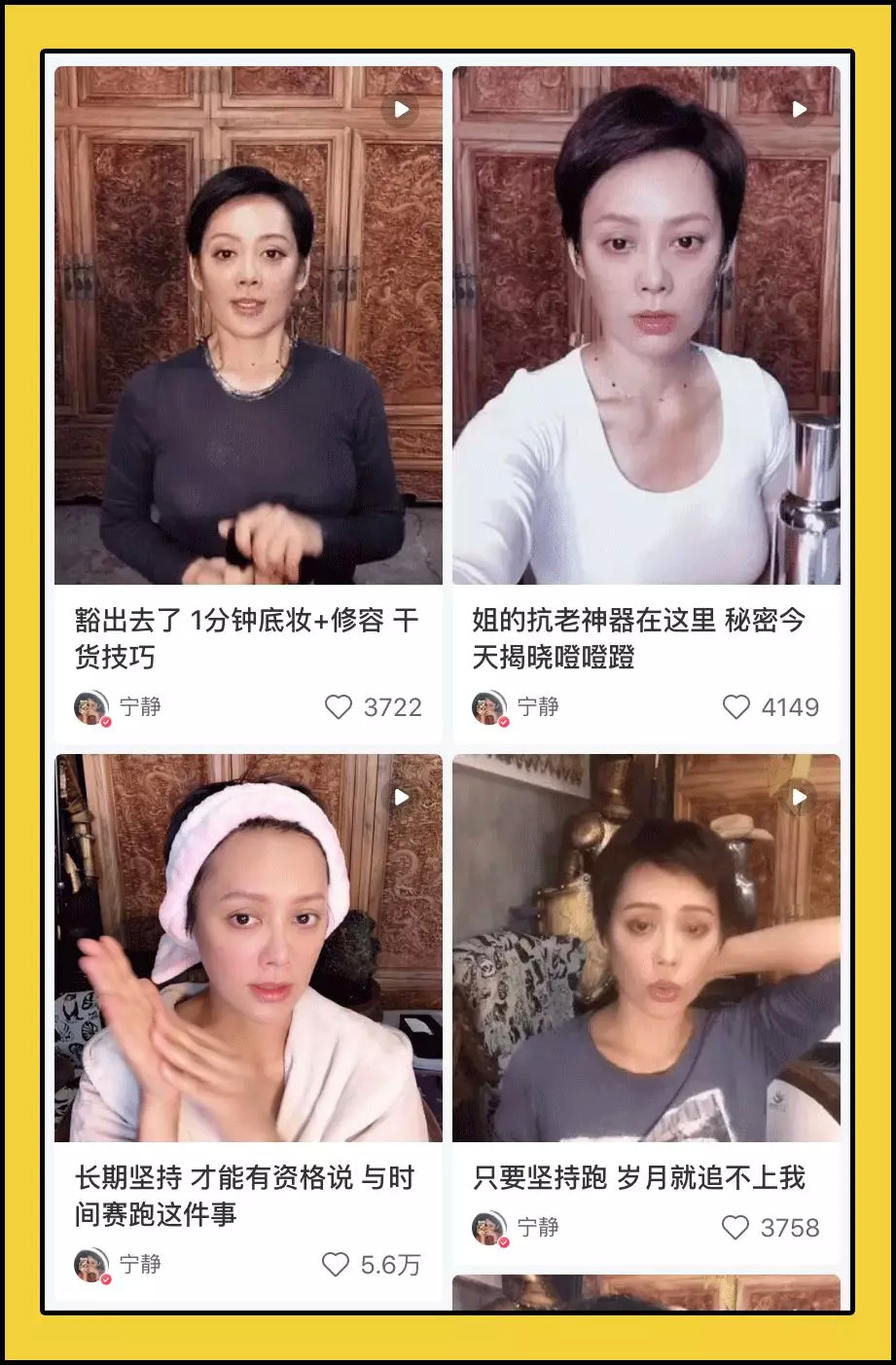
Task: Click the play icon on the makeup tutorial video
Action: click(x=402, y=109)
